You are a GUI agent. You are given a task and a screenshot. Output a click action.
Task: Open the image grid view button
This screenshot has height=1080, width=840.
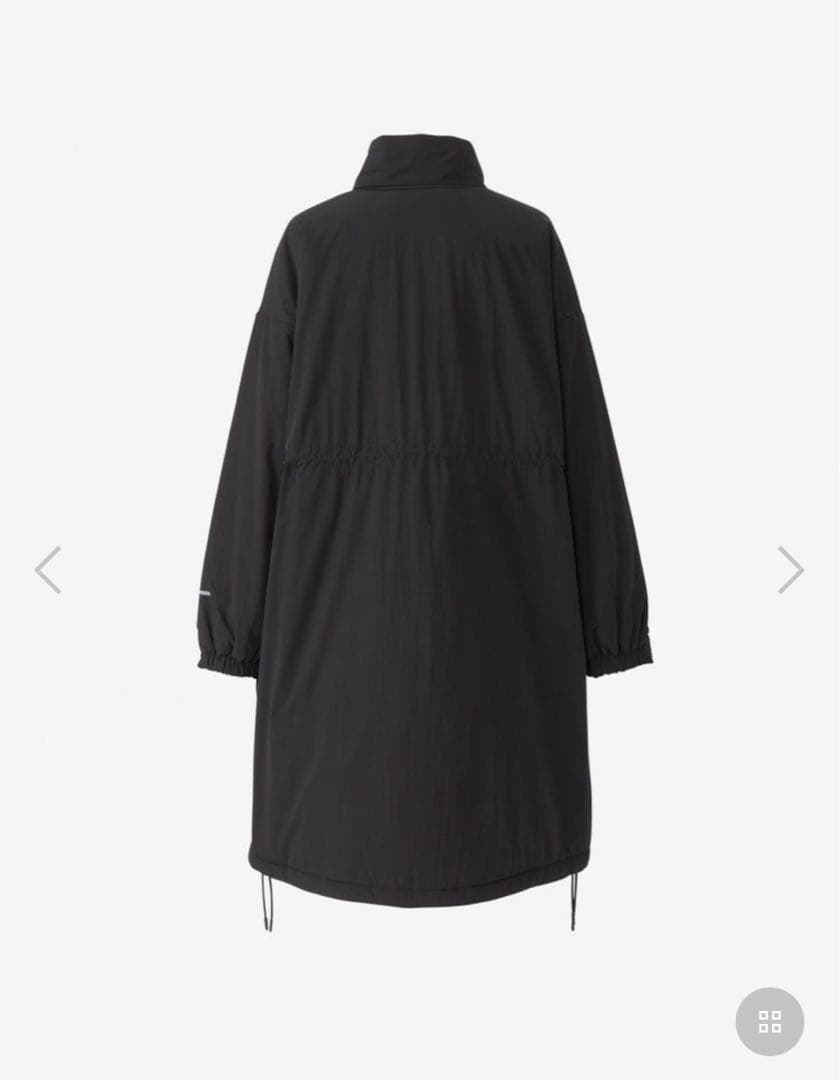coord(769,1021)
